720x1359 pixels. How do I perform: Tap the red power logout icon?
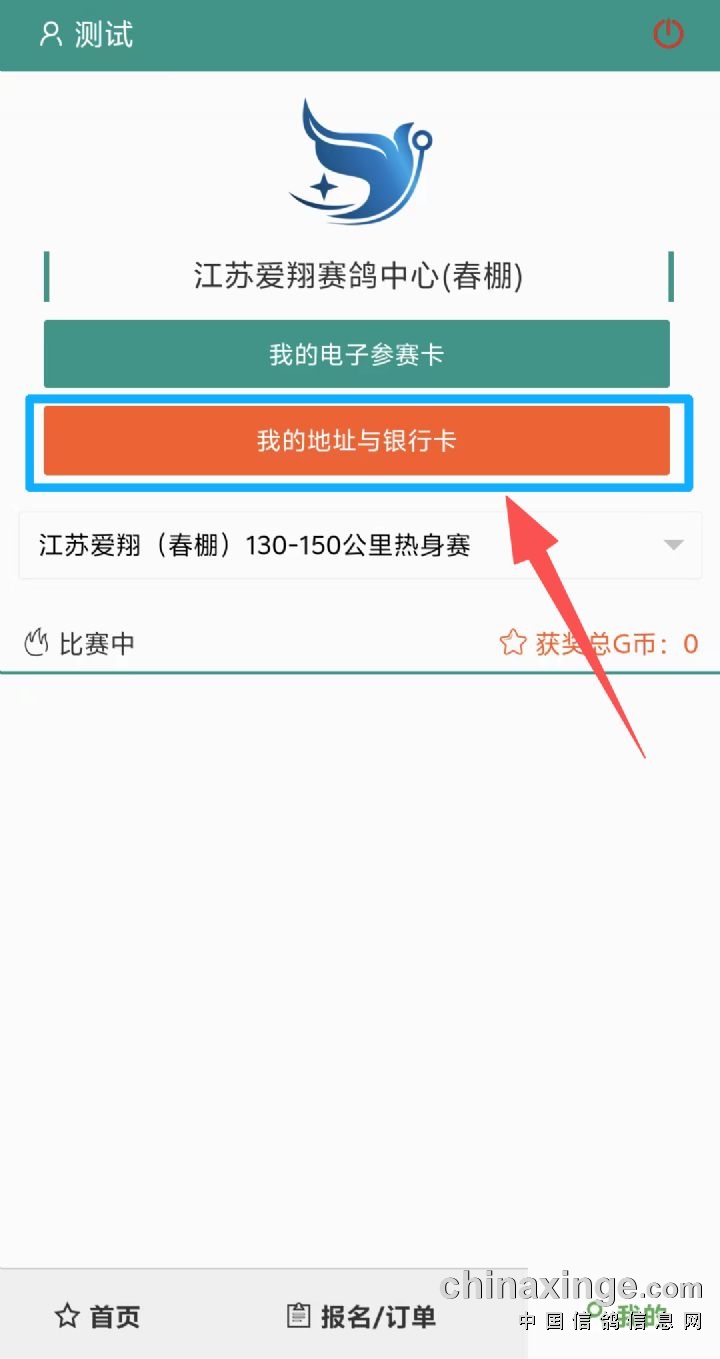click(x=668, y=35)
